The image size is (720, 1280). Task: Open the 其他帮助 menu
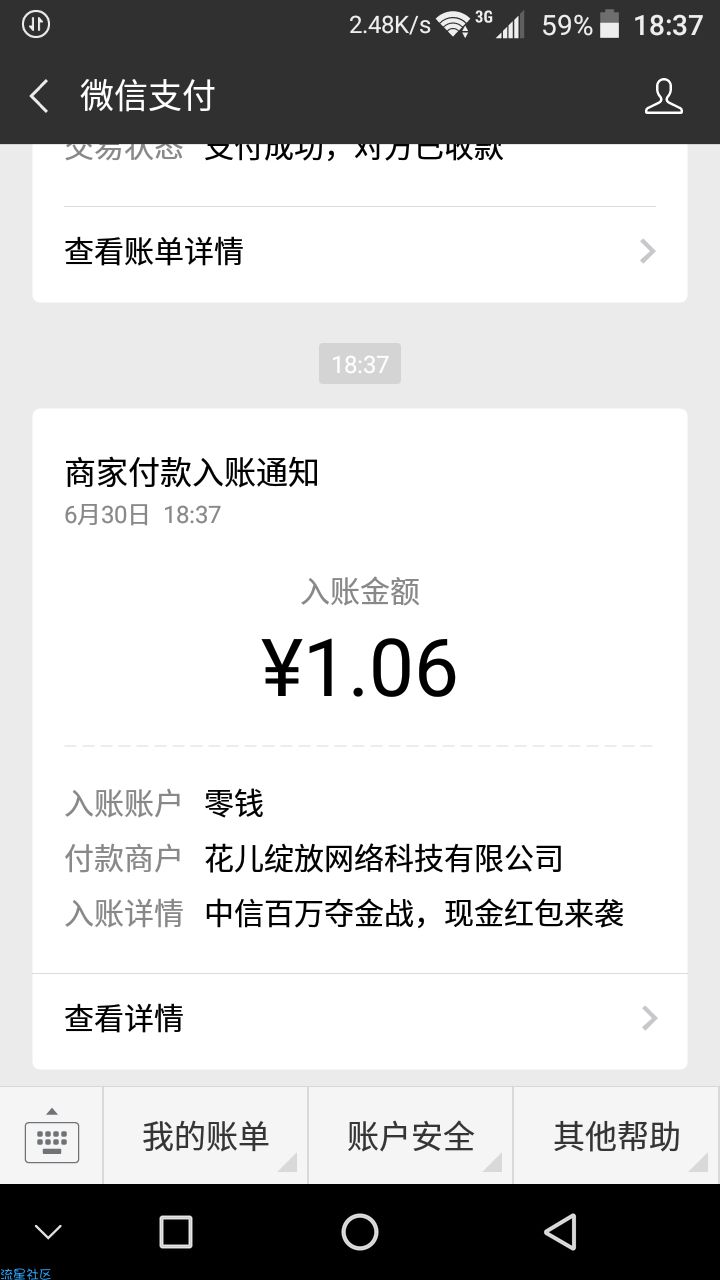tap(617, 1136)
